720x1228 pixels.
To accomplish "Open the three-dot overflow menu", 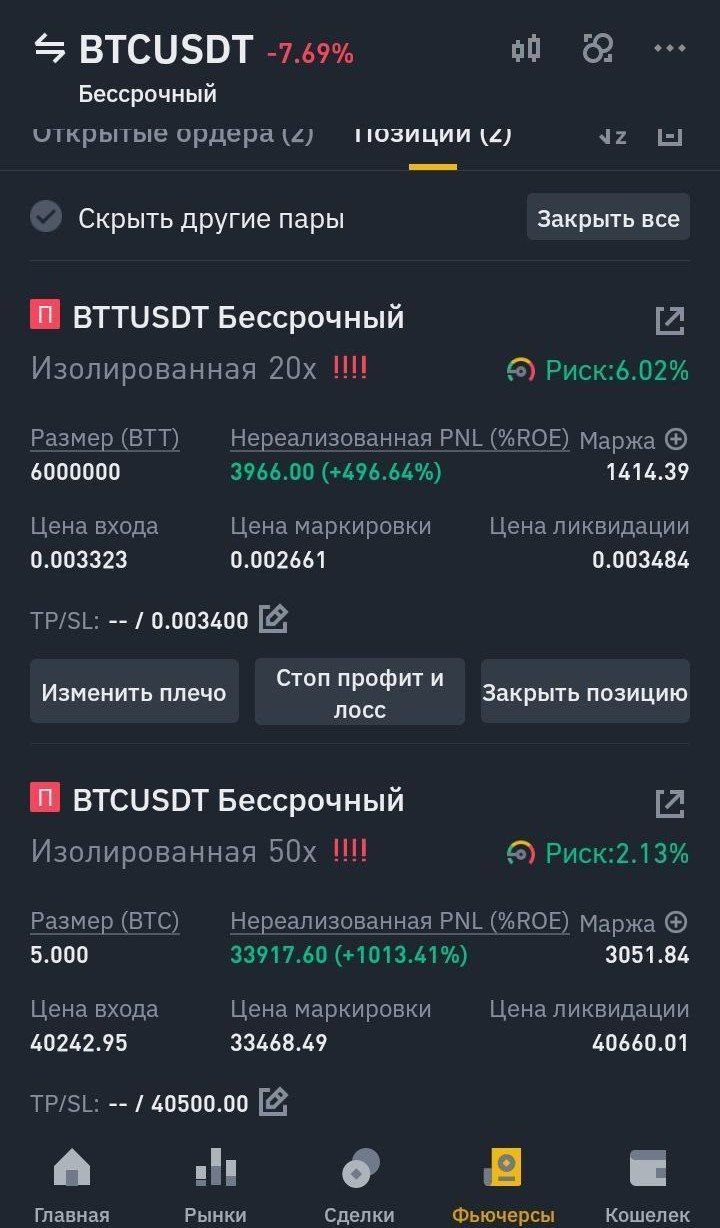I will point(669,48).
